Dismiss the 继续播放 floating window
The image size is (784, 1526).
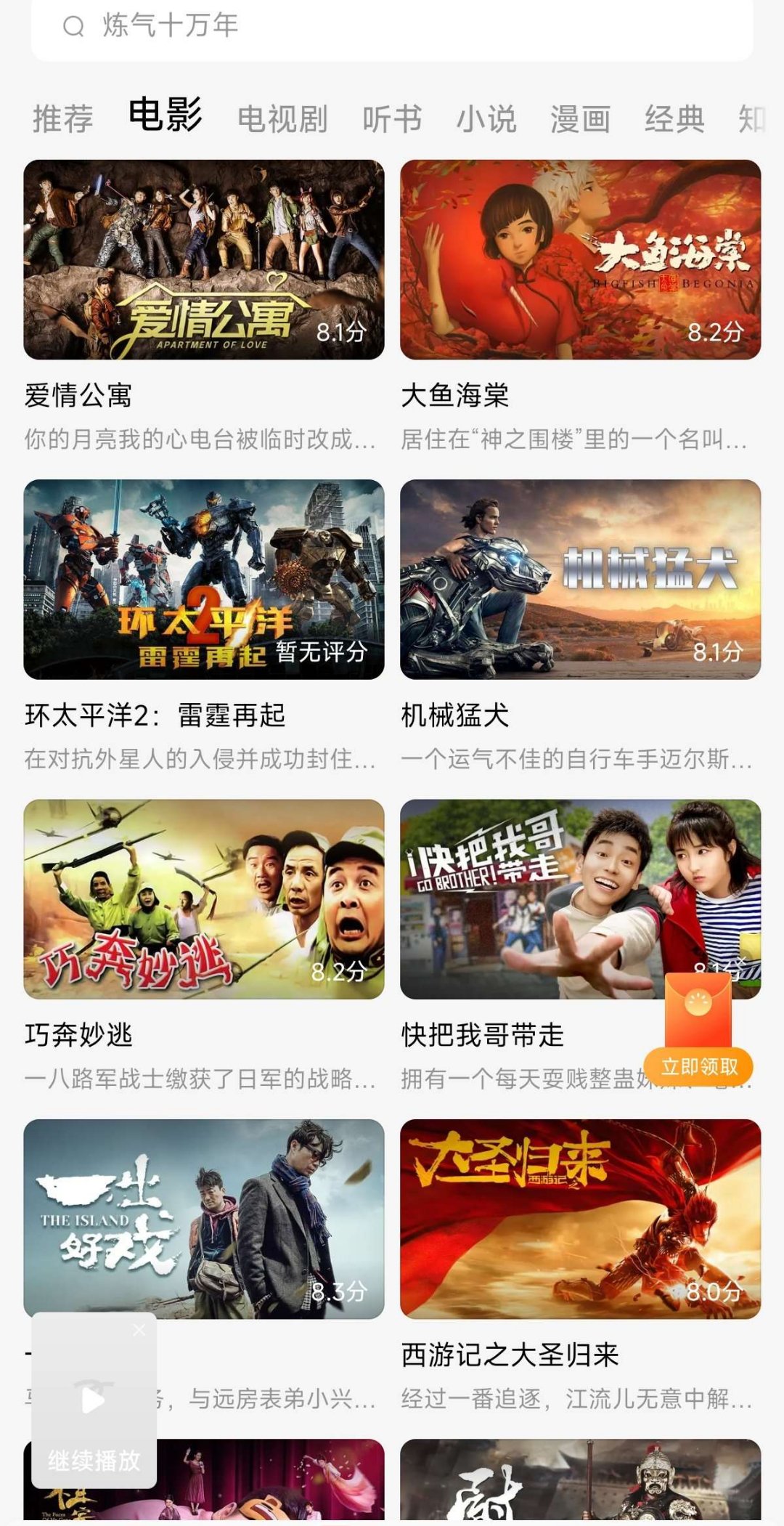[139, 1331]
